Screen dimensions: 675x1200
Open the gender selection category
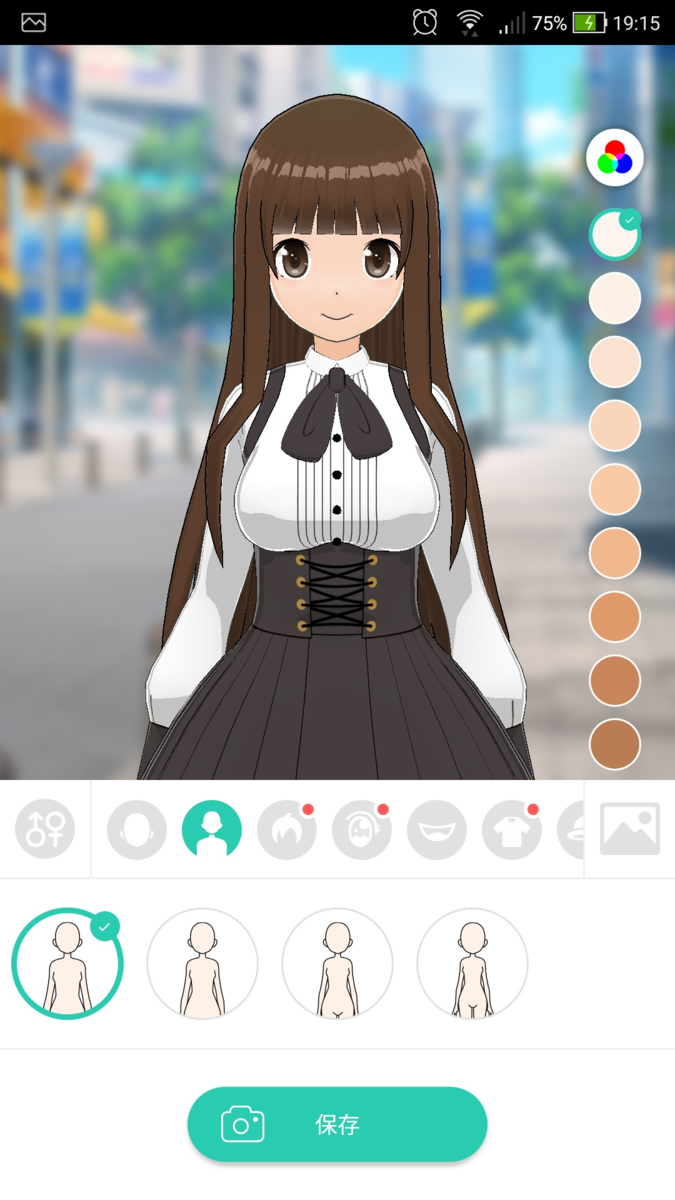[45, 829]
